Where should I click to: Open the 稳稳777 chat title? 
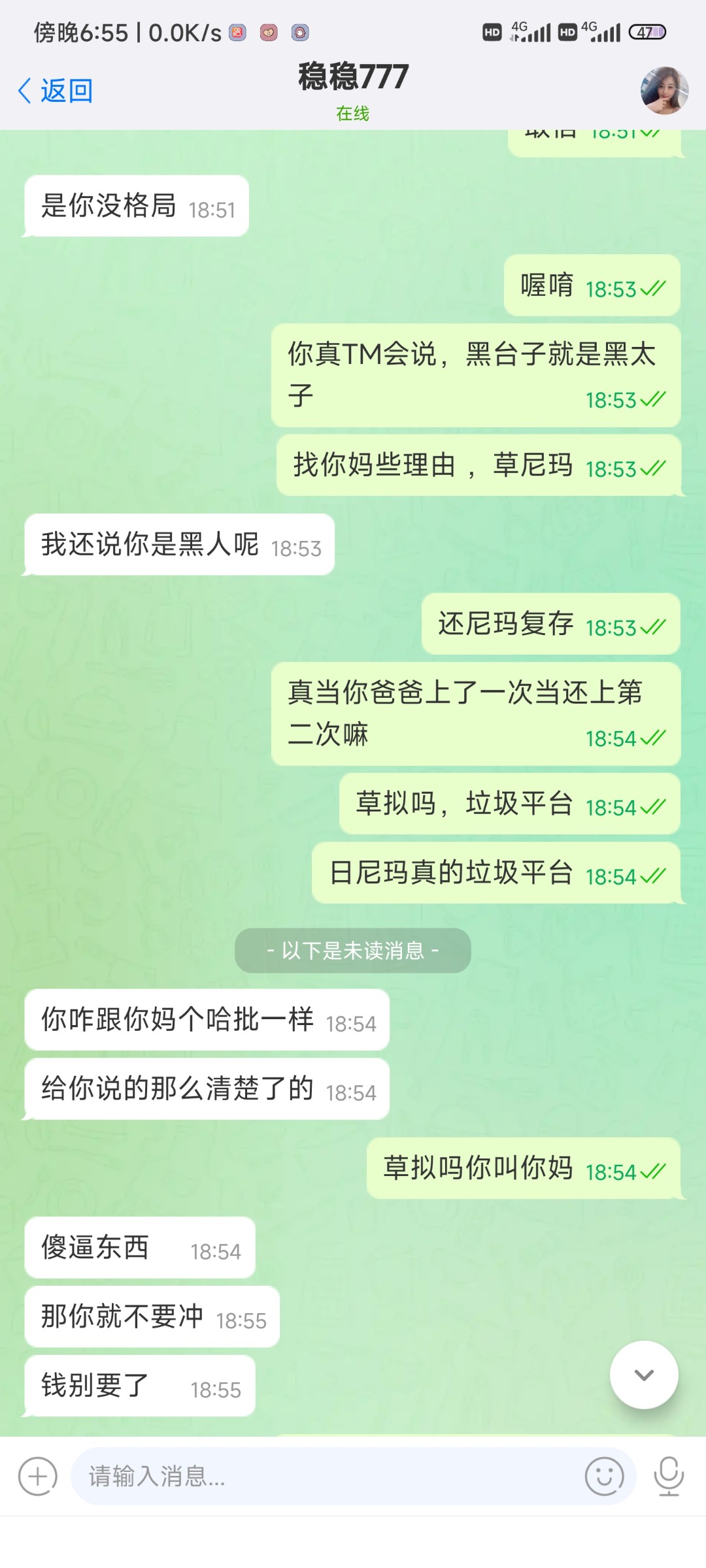(353, 77)
